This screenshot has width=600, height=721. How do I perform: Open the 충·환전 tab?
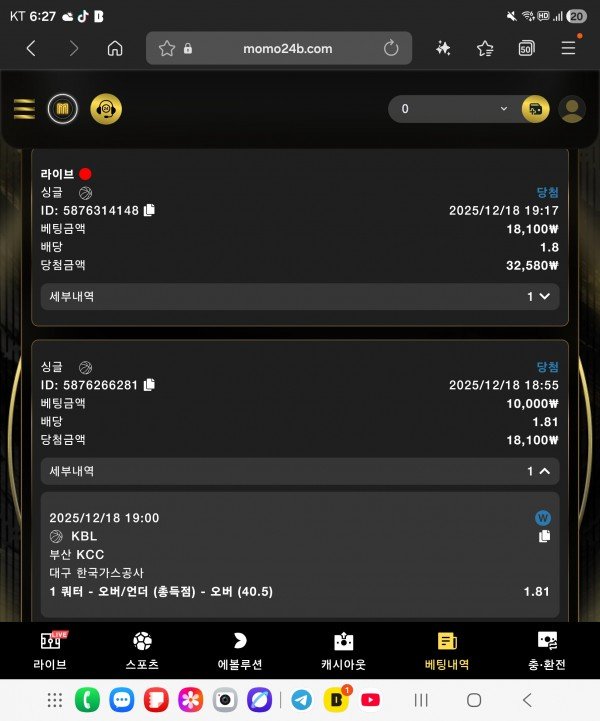point(546,650)
